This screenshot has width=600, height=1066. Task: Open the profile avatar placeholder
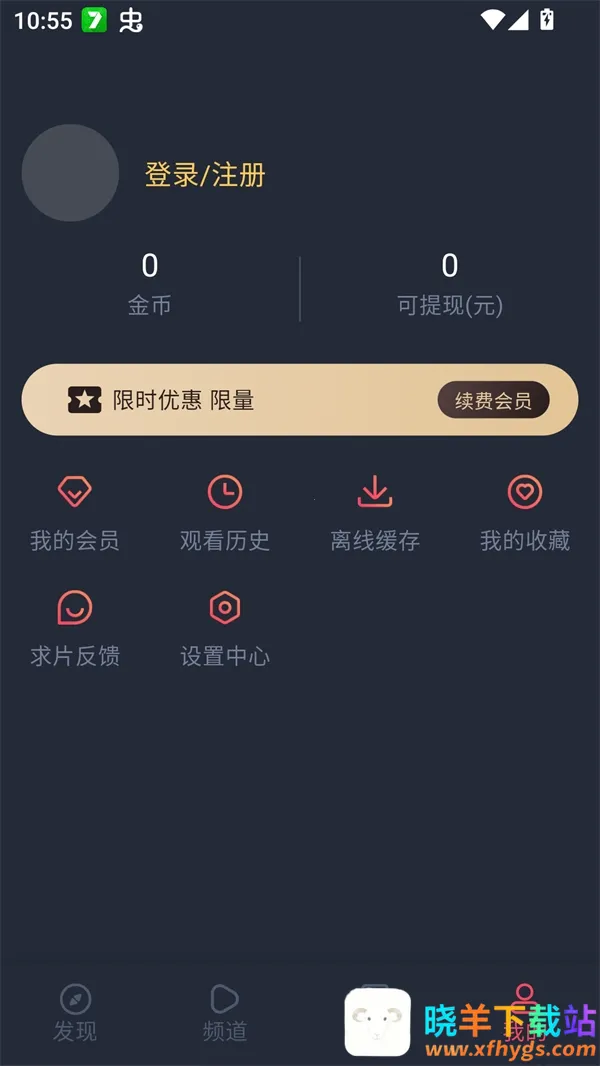(x=70, y=173)
